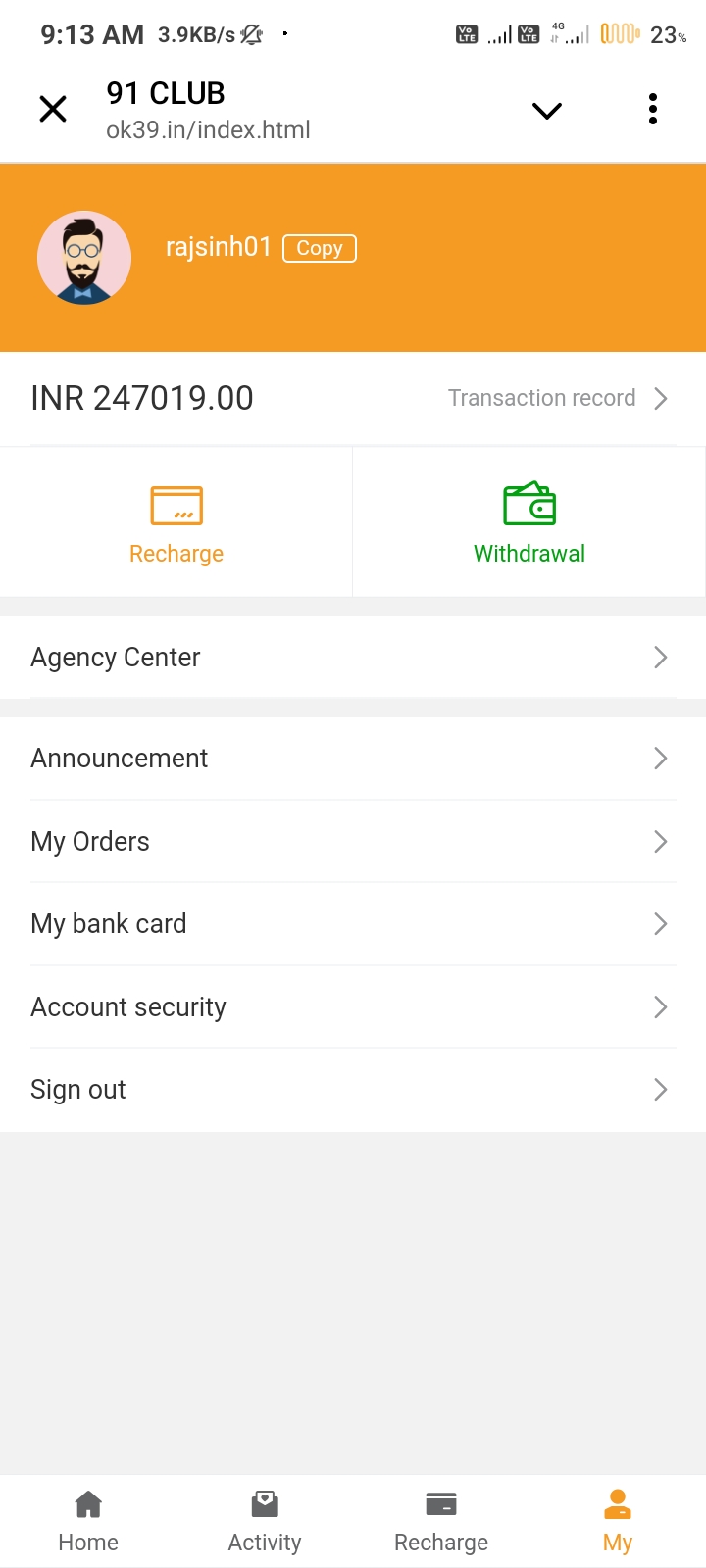Open the overflow menu

652,109
